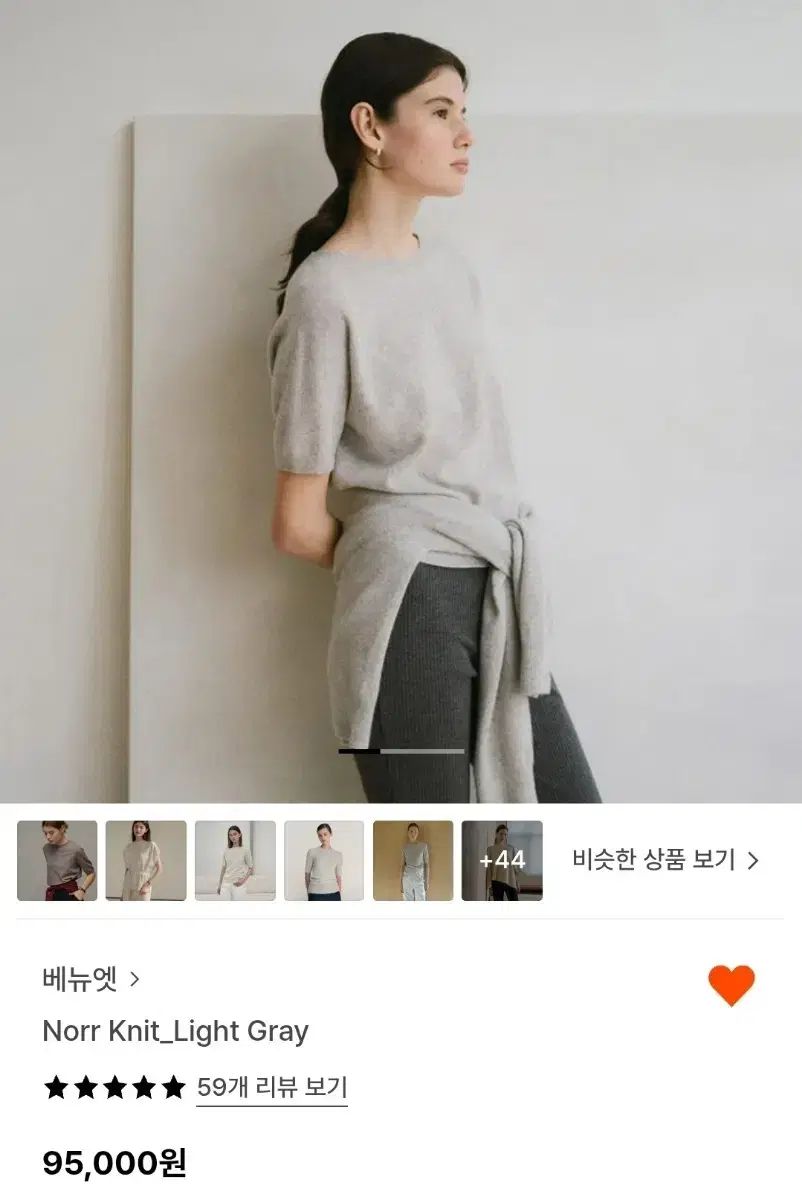Open the thumbnail showing white pants
Viewport: 802px width, 1200px height.
point(235,861)
